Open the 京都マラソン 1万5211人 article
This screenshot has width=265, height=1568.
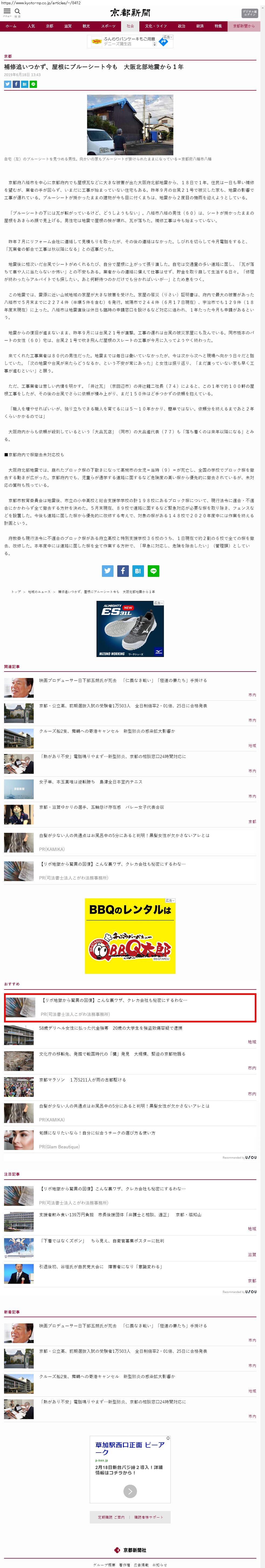tap(82, 1079)
